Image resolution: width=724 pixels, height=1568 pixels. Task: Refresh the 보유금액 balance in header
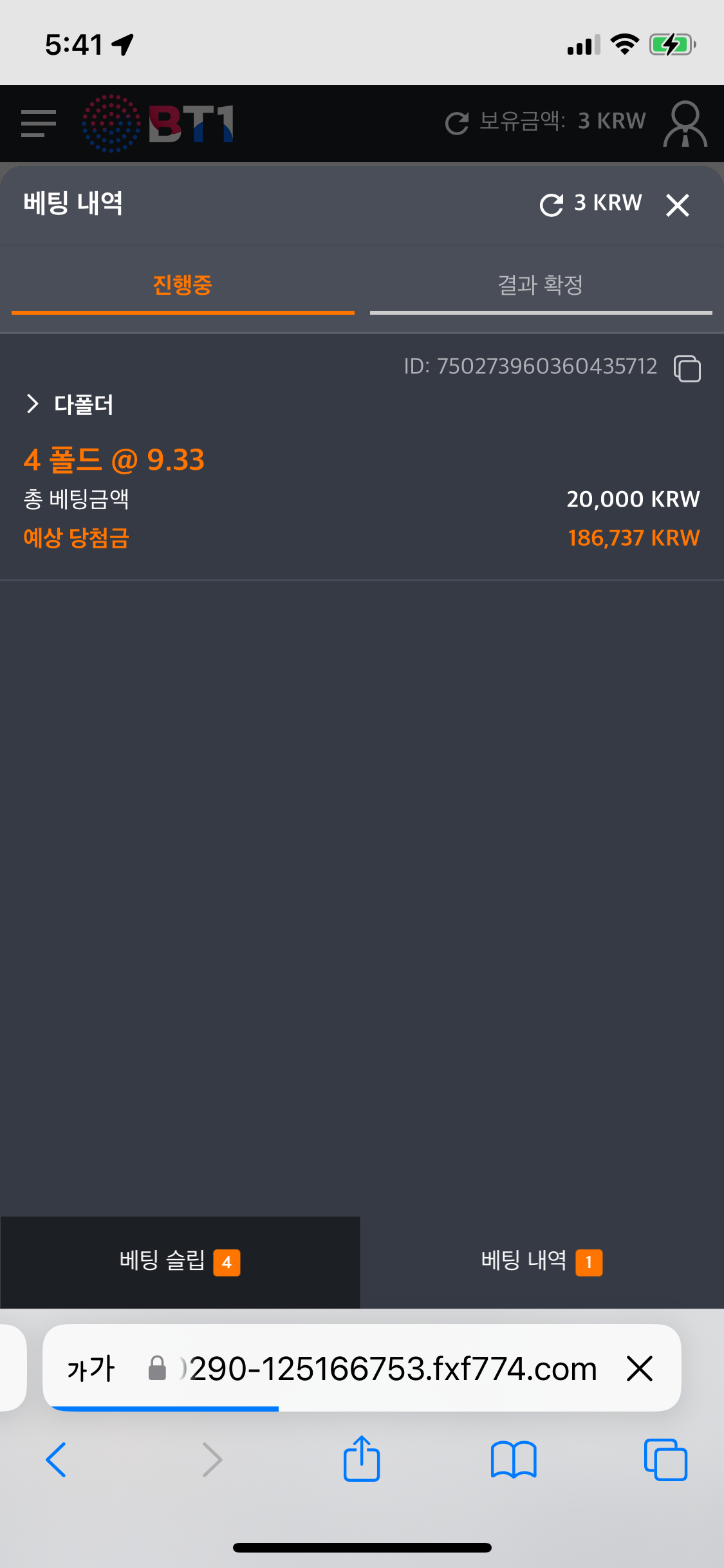(x=457, y=122)
